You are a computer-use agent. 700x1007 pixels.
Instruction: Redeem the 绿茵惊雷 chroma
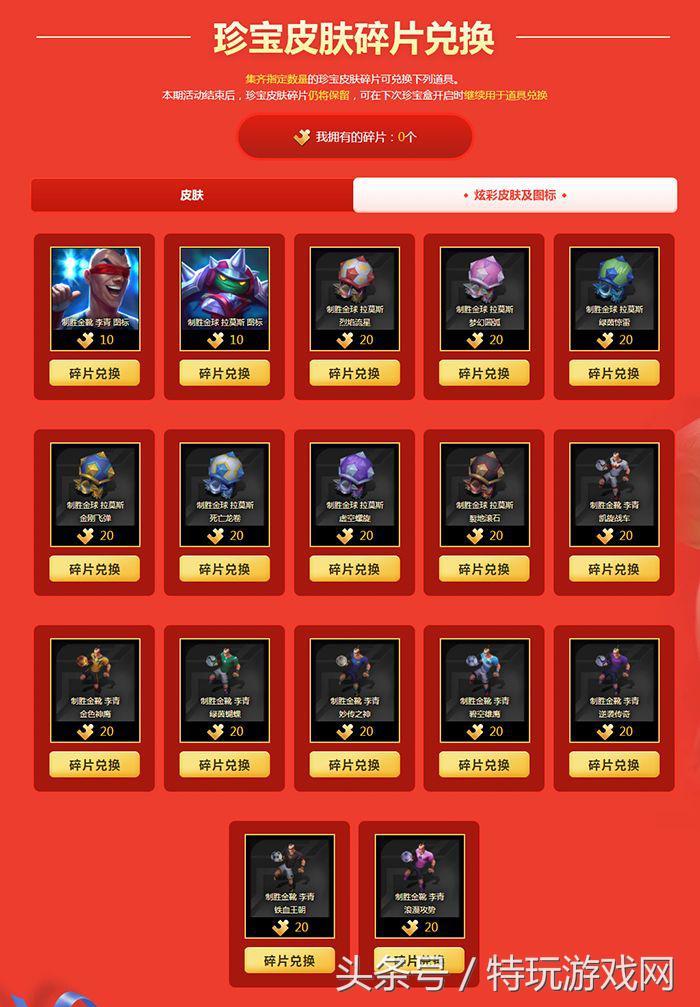614,373
